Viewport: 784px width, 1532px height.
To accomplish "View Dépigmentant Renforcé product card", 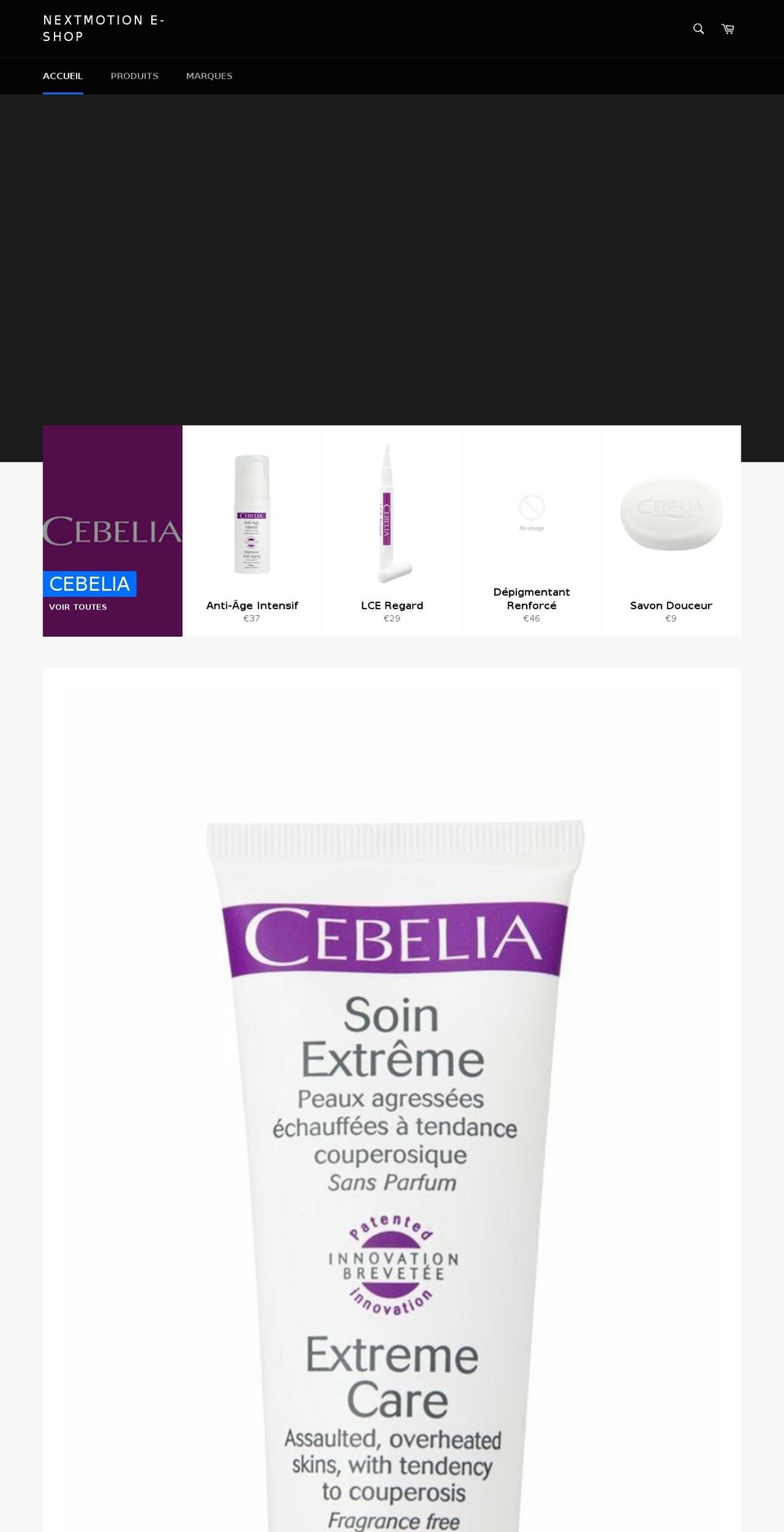I will tap(532, 531).
